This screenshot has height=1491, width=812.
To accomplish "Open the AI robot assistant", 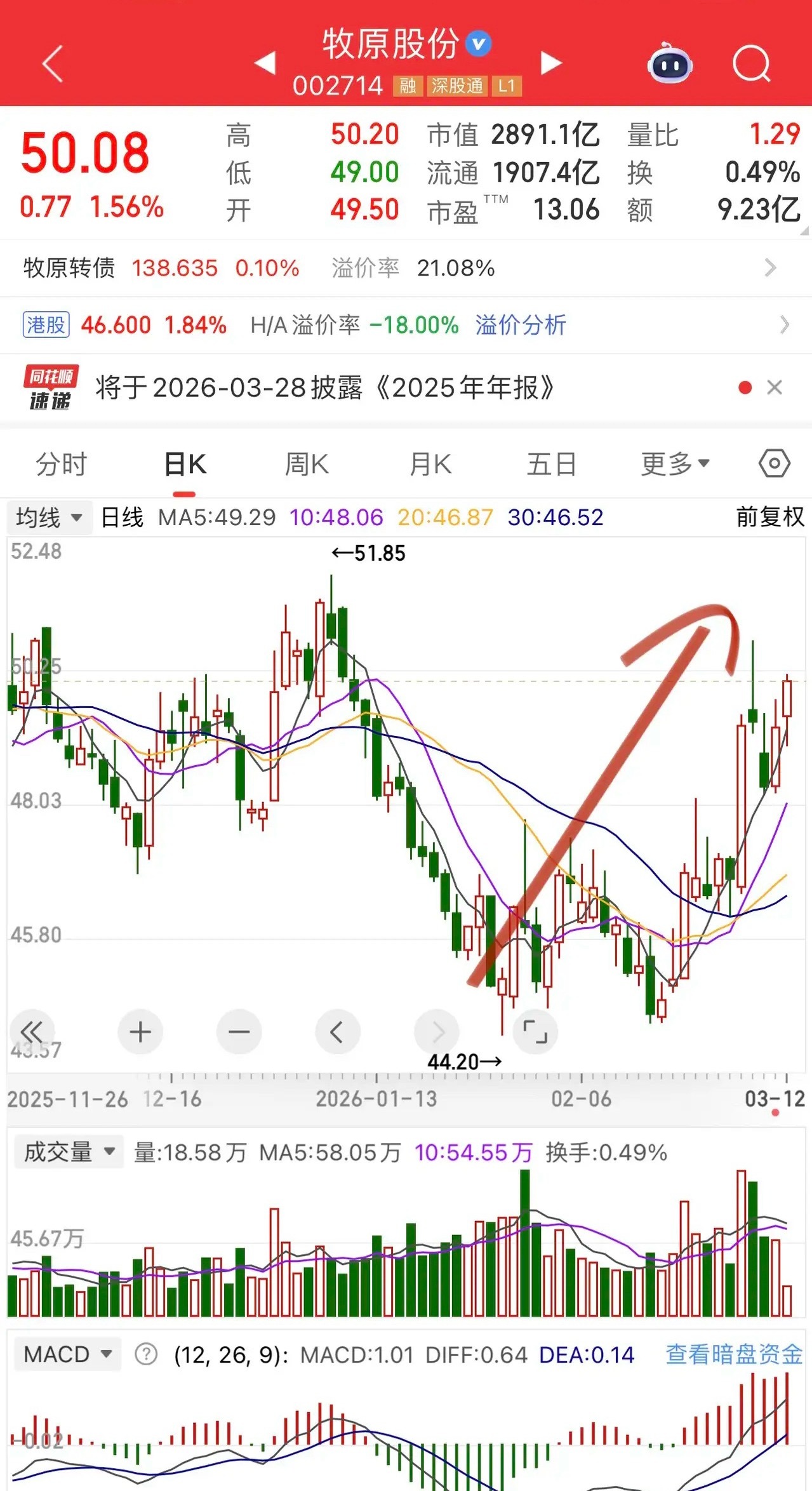I will coord(670,64).
